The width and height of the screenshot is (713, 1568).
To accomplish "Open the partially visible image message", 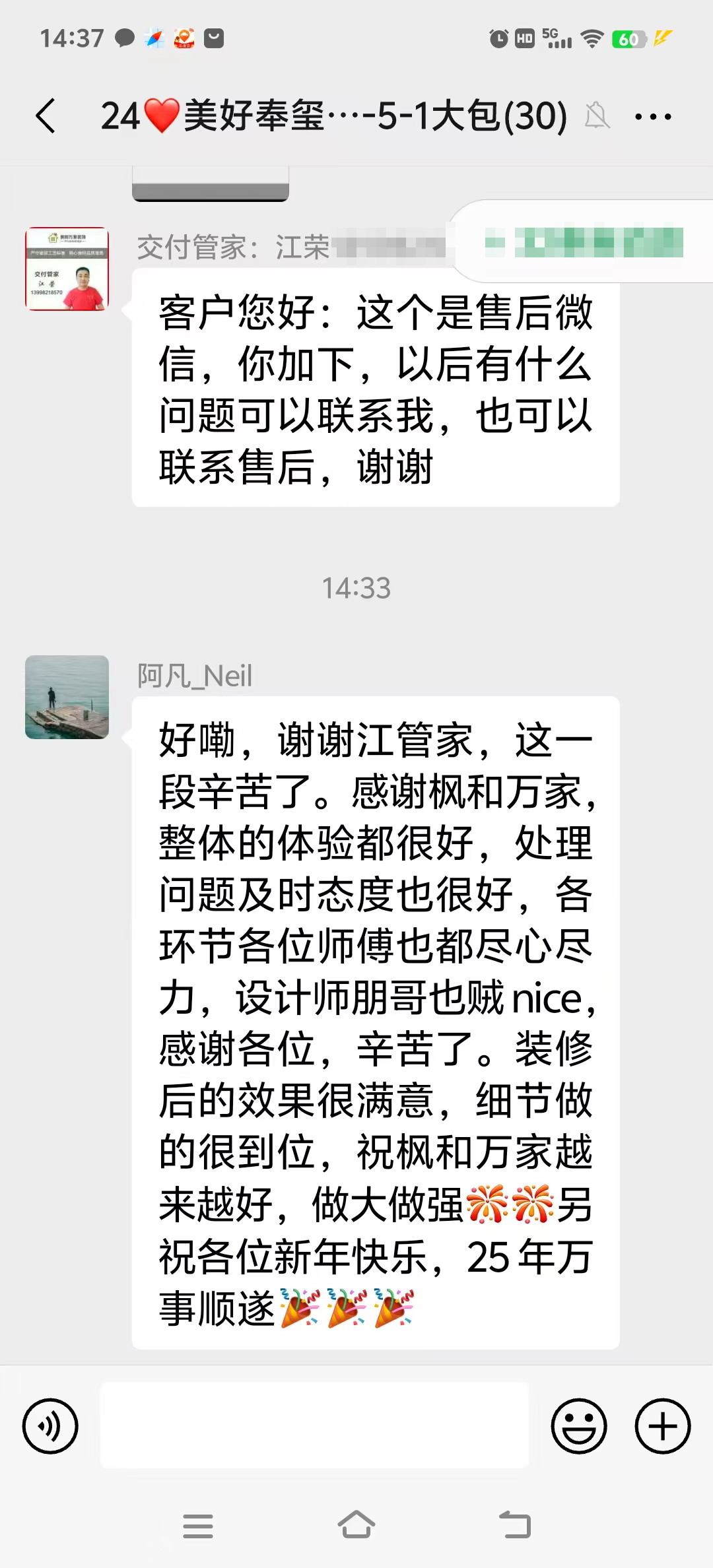I will coord(210,183).
